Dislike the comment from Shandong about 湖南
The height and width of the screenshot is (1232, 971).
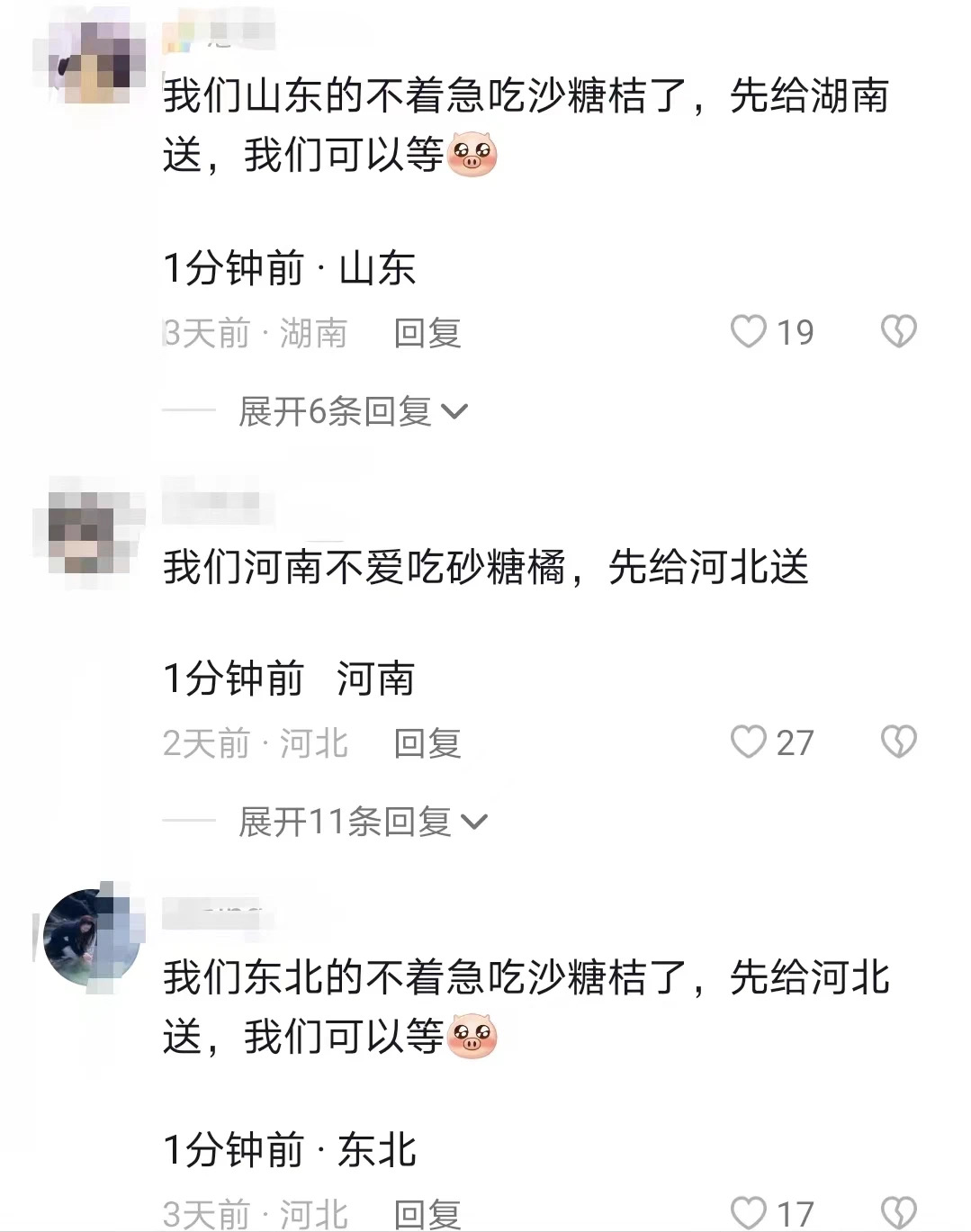pyautogui.click(x=898, y=332)
